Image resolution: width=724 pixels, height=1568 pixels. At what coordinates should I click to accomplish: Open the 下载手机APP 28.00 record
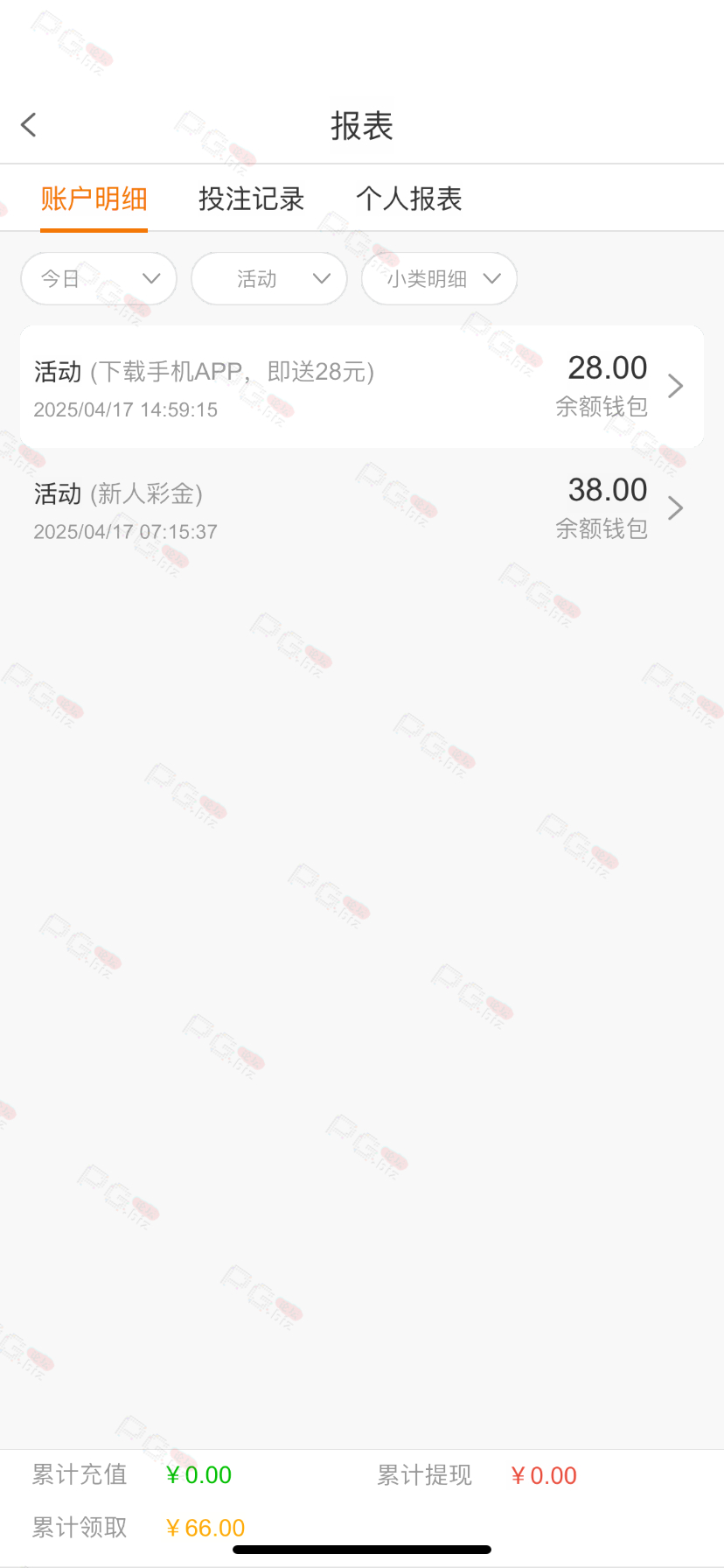pyautogui.click(x=362, y=387)
